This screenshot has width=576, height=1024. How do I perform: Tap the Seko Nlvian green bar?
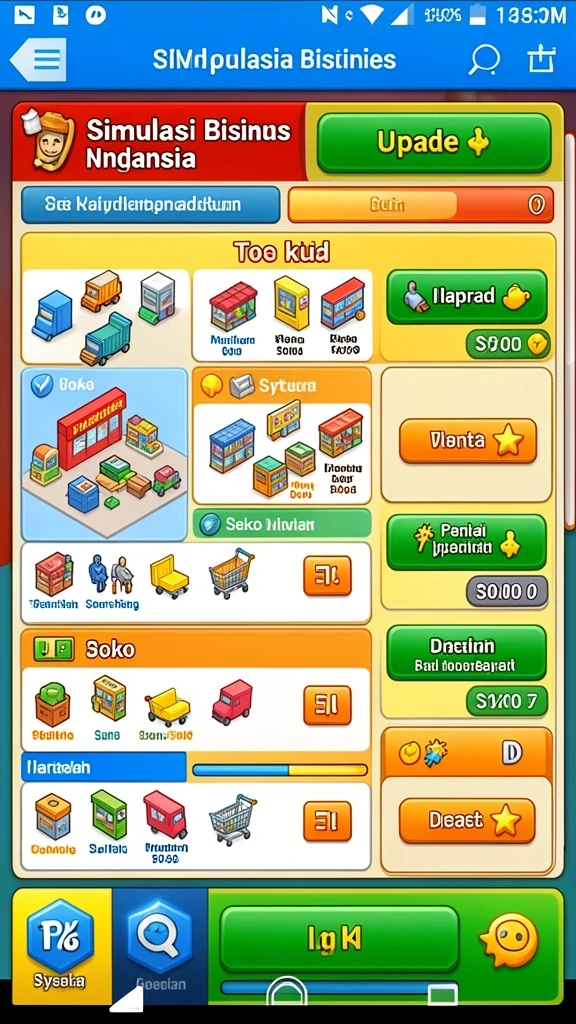(x=282, y=524)
